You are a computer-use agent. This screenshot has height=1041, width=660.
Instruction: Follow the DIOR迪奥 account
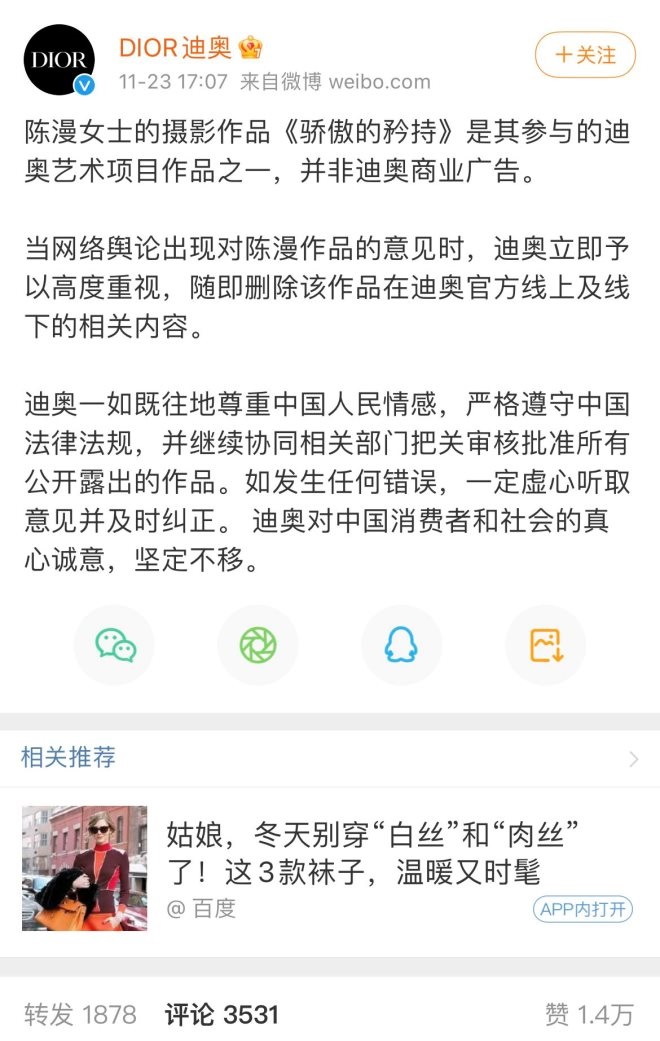pos(585,54)
